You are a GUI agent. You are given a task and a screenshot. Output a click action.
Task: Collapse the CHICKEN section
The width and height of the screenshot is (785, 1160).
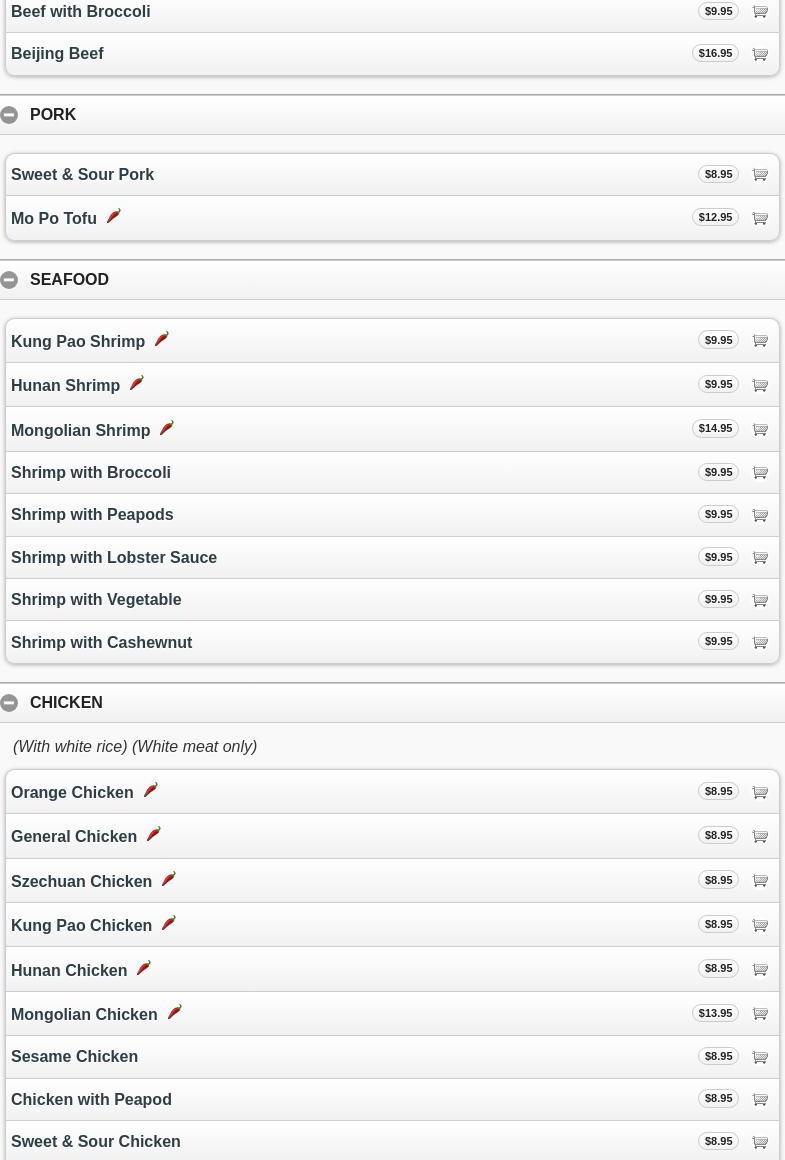[x=10, y=703]
